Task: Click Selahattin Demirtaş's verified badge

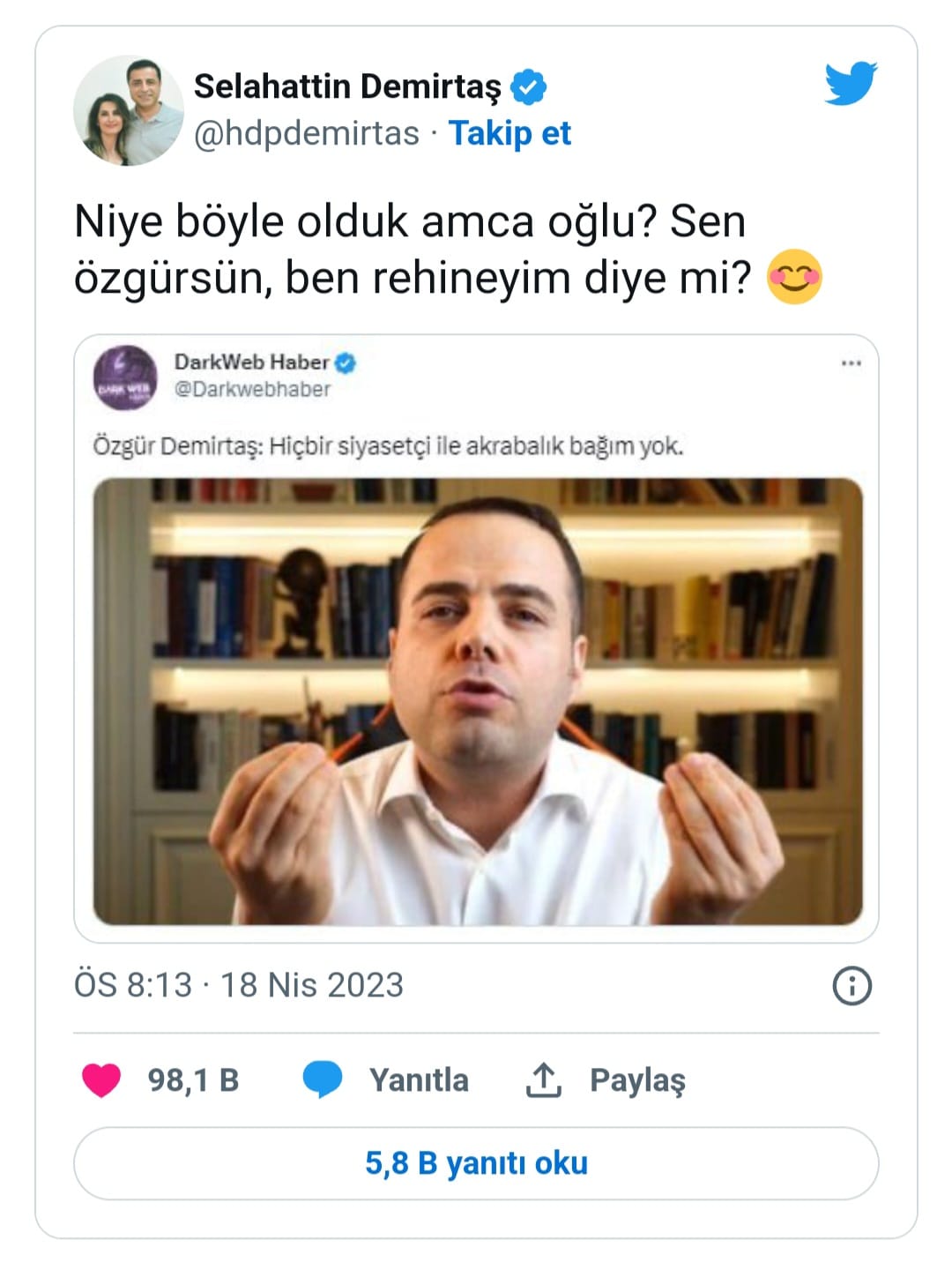Action: pos(530,85)
